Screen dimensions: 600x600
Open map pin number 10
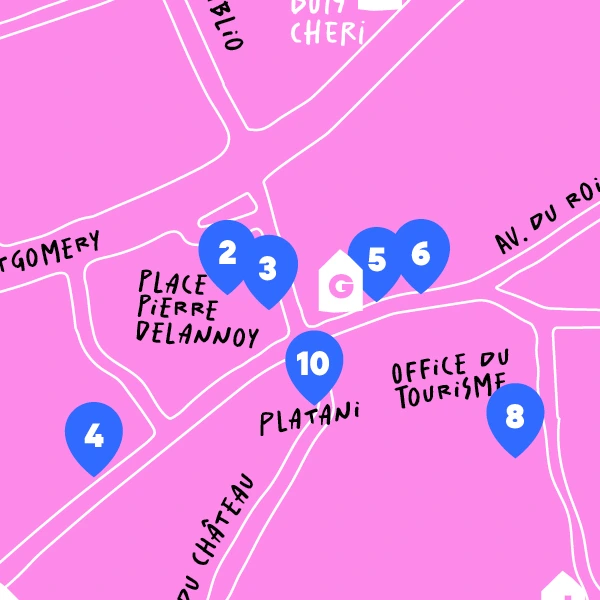[314, 364]
